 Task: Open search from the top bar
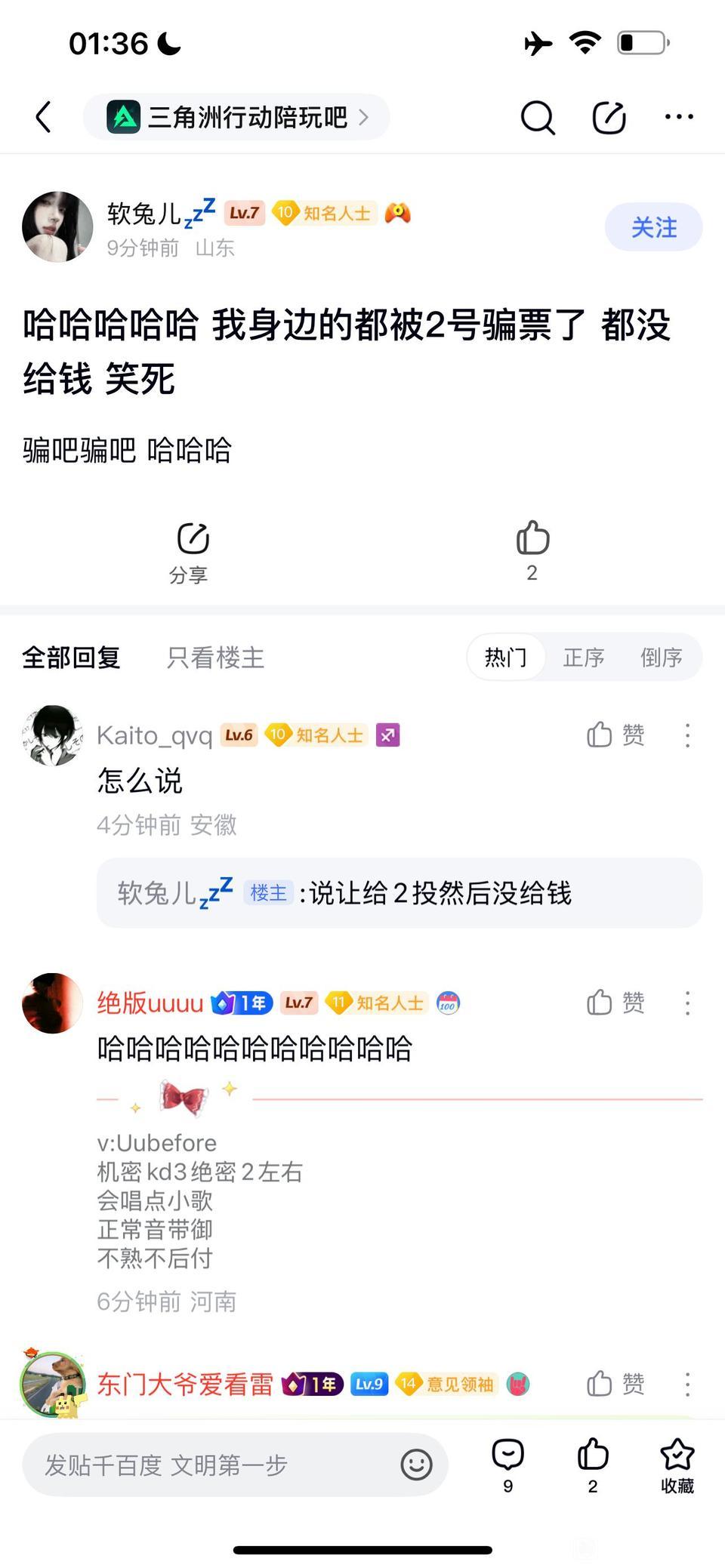pyautogui.click(x=538, y=117)
